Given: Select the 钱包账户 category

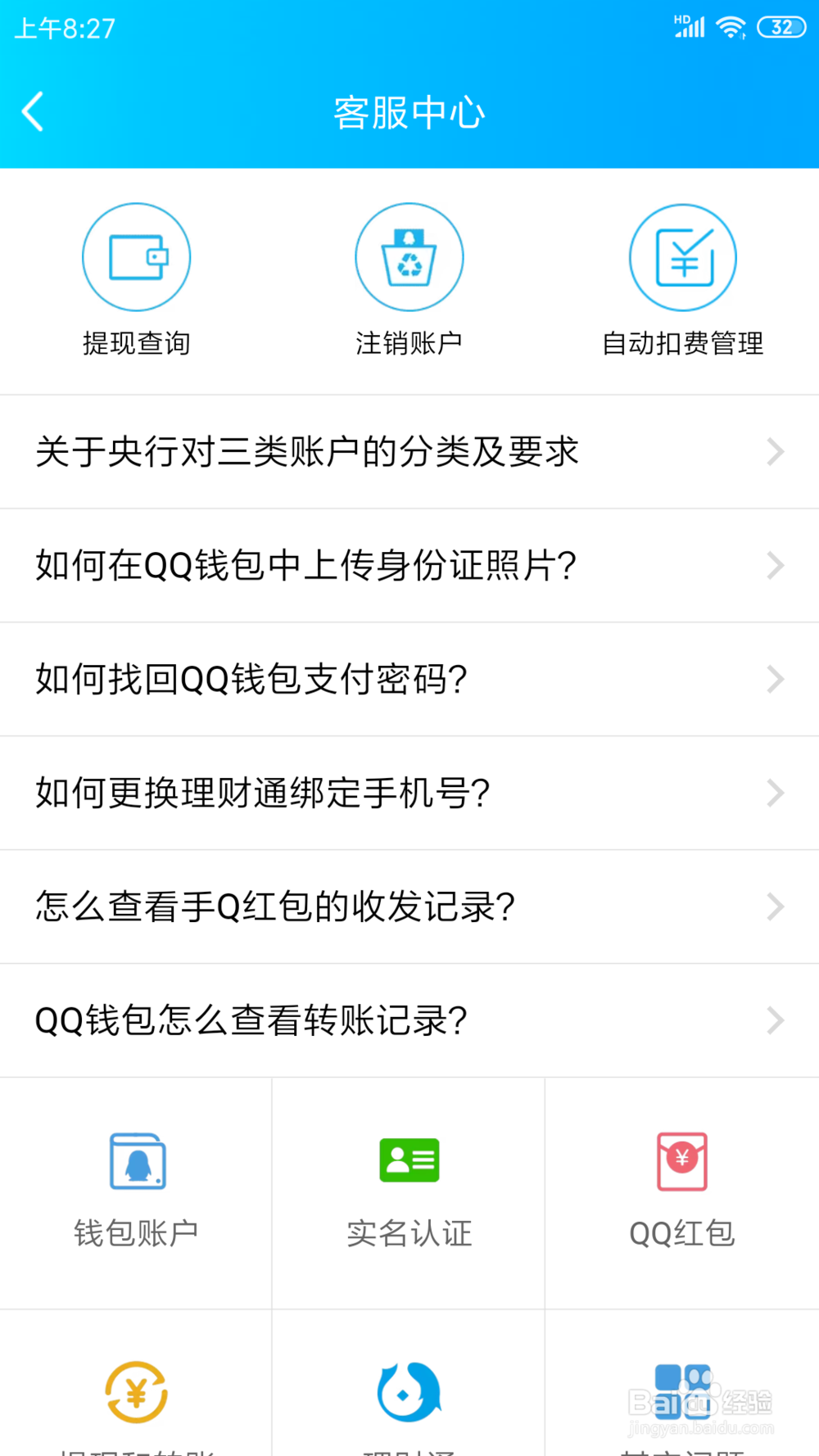Looking at the screenshot, I should click(x=136, y=1193).
